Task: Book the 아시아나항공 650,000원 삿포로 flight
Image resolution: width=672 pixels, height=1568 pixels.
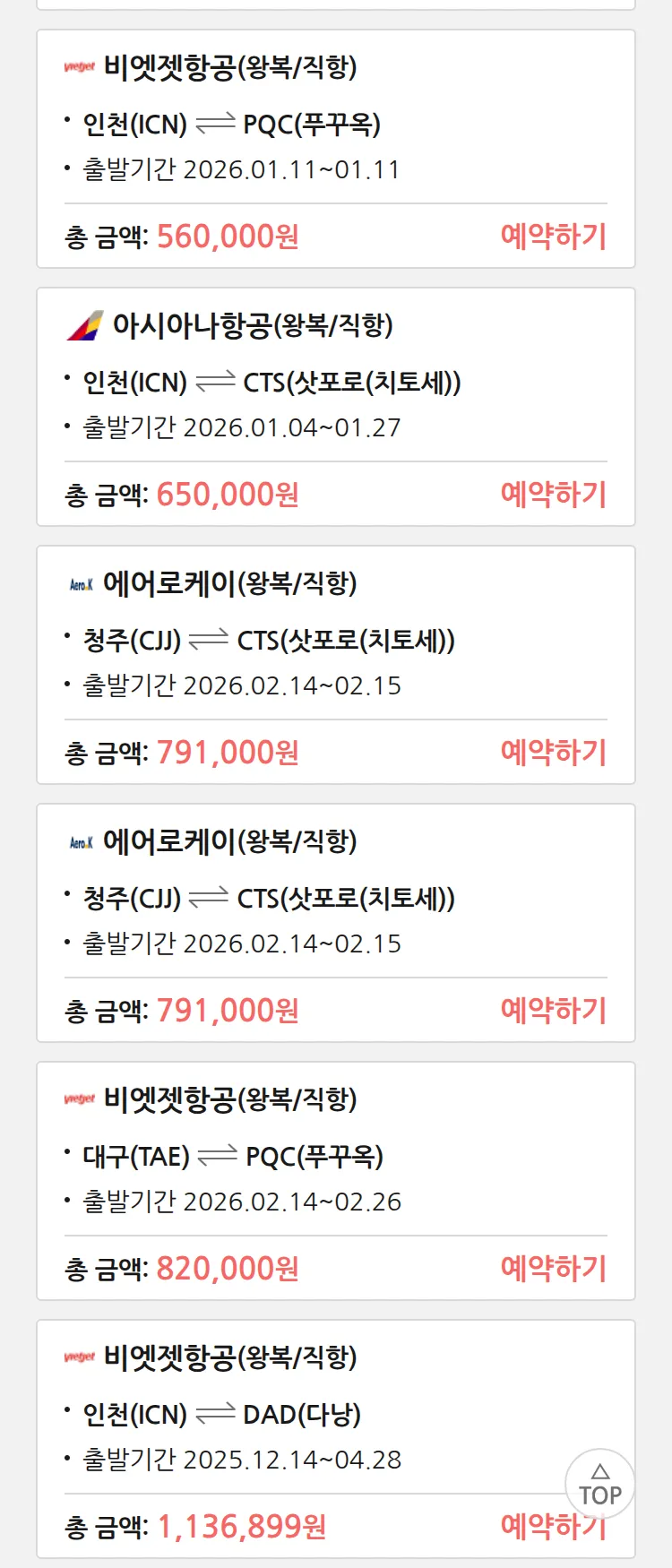Action: [x=553, y=495]
